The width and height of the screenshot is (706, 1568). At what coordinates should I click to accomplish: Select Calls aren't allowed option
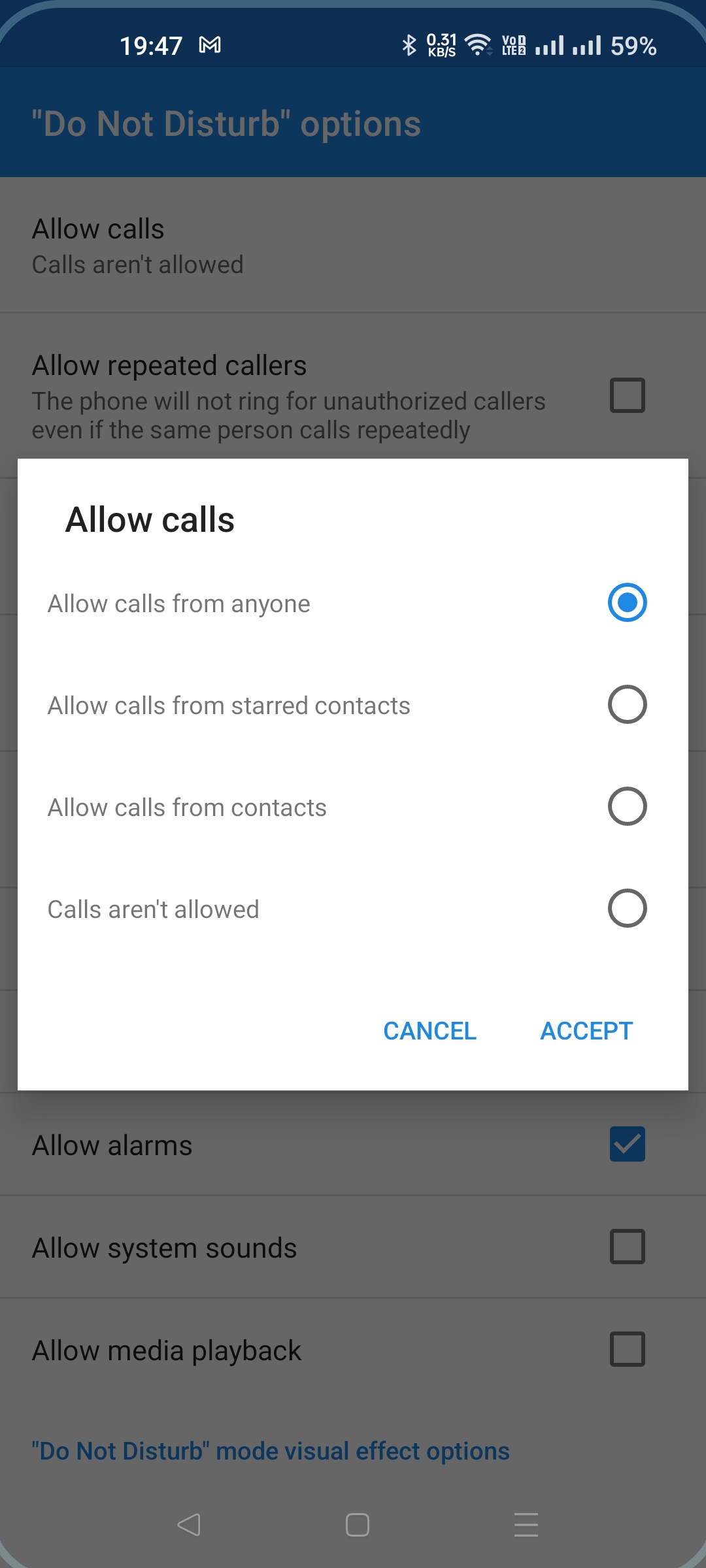[626, 908]
